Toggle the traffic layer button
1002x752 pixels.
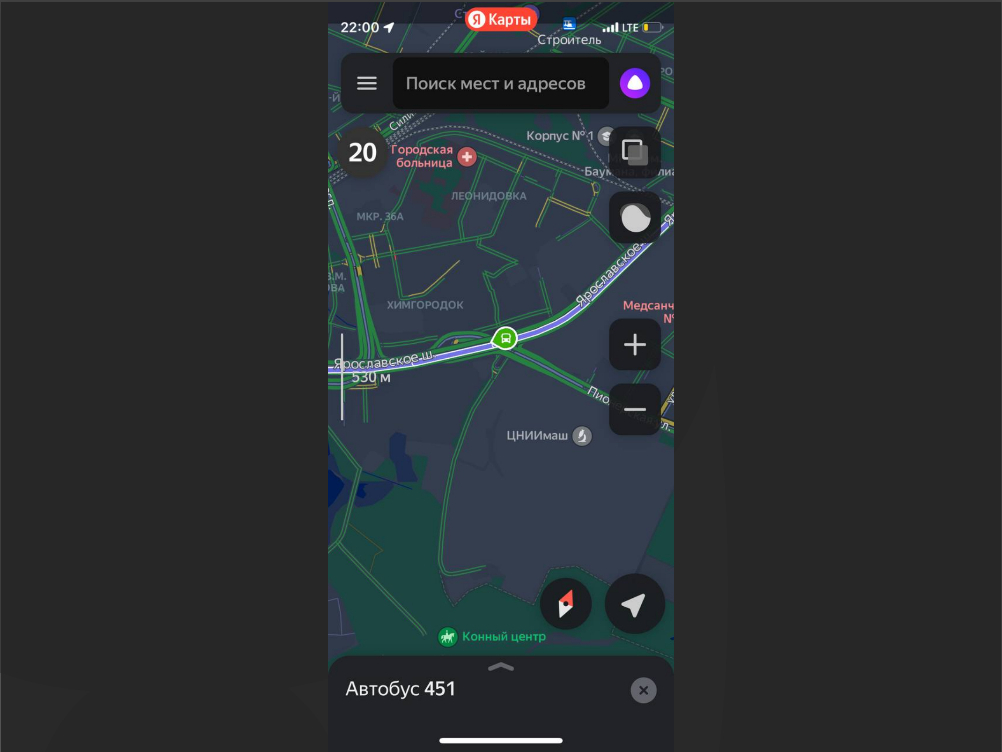[x=634, y=217]
